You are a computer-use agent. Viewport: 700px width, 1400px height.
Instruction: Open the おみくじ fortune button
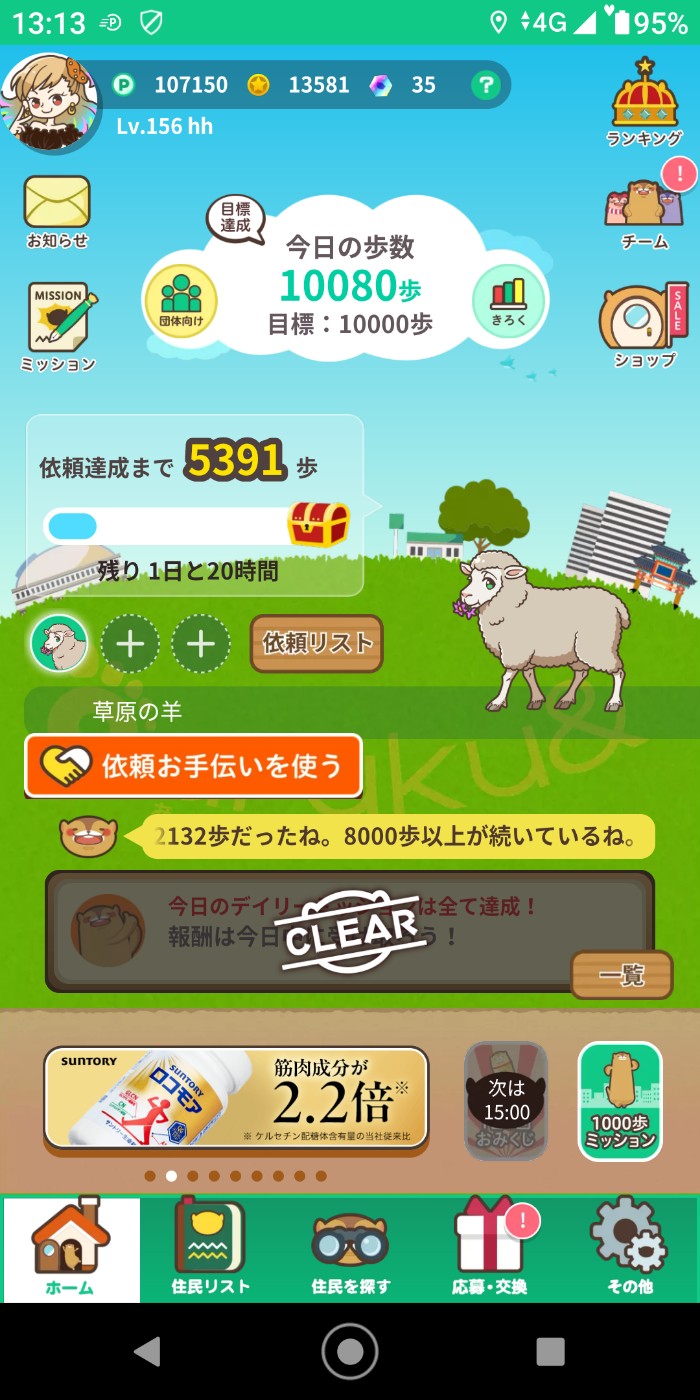506,1101
